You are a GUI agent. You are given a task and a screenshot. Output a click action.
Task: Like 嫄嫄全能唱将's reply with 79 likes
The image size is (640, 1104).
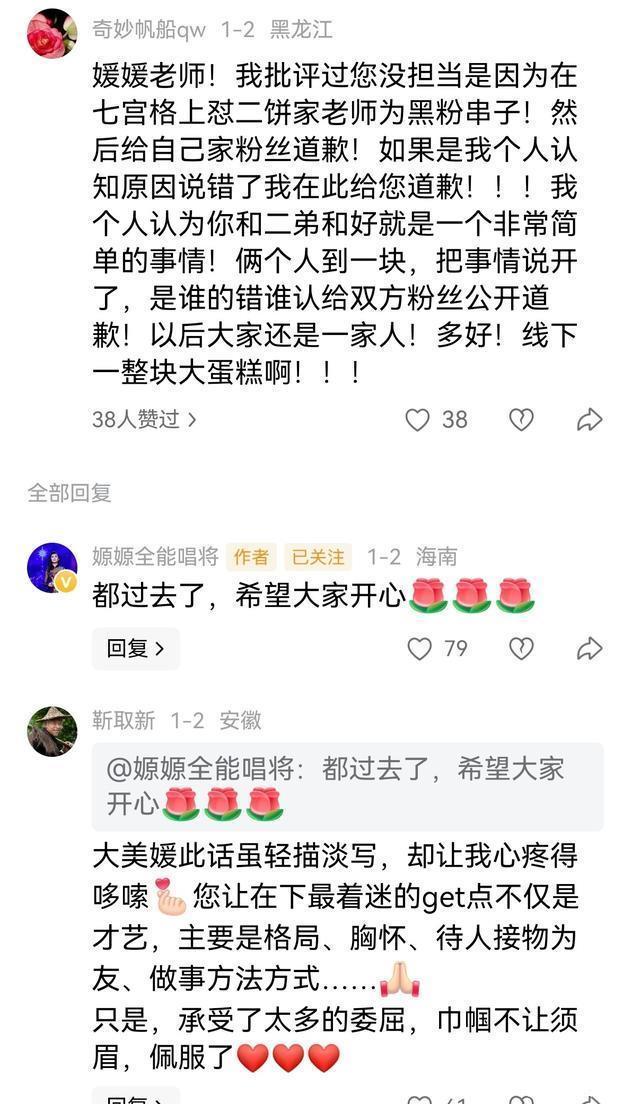pos(420,649)
